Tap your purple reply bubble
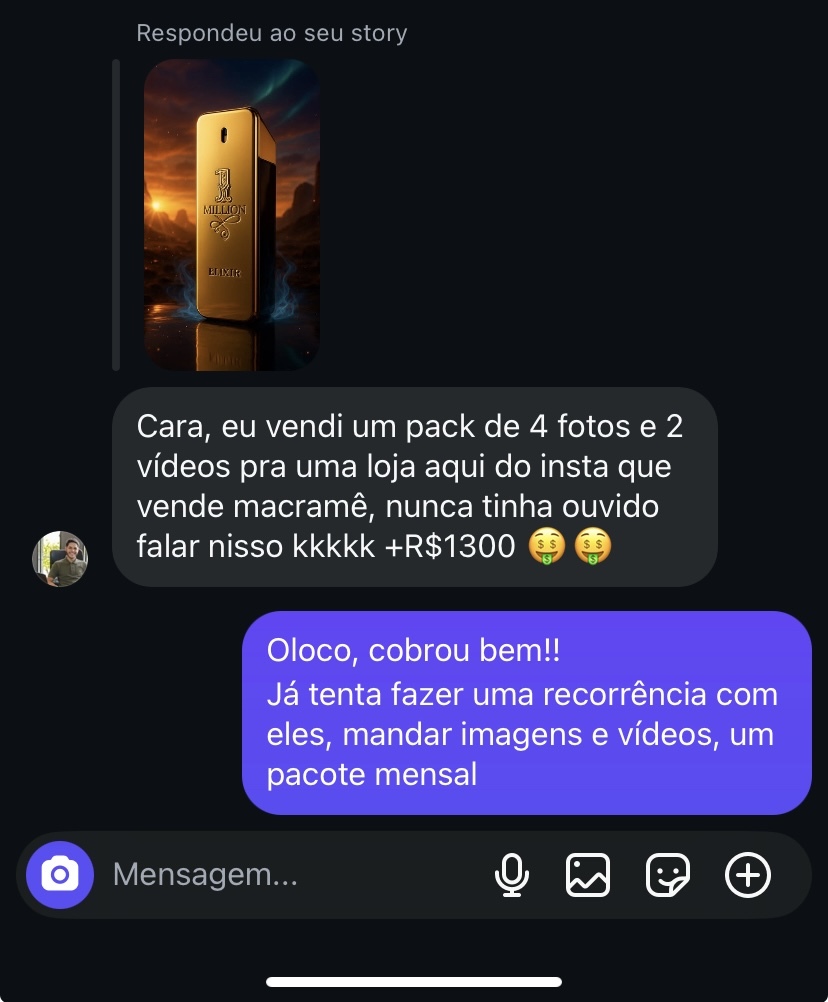 pyautogui.click(x=528, y=712)
